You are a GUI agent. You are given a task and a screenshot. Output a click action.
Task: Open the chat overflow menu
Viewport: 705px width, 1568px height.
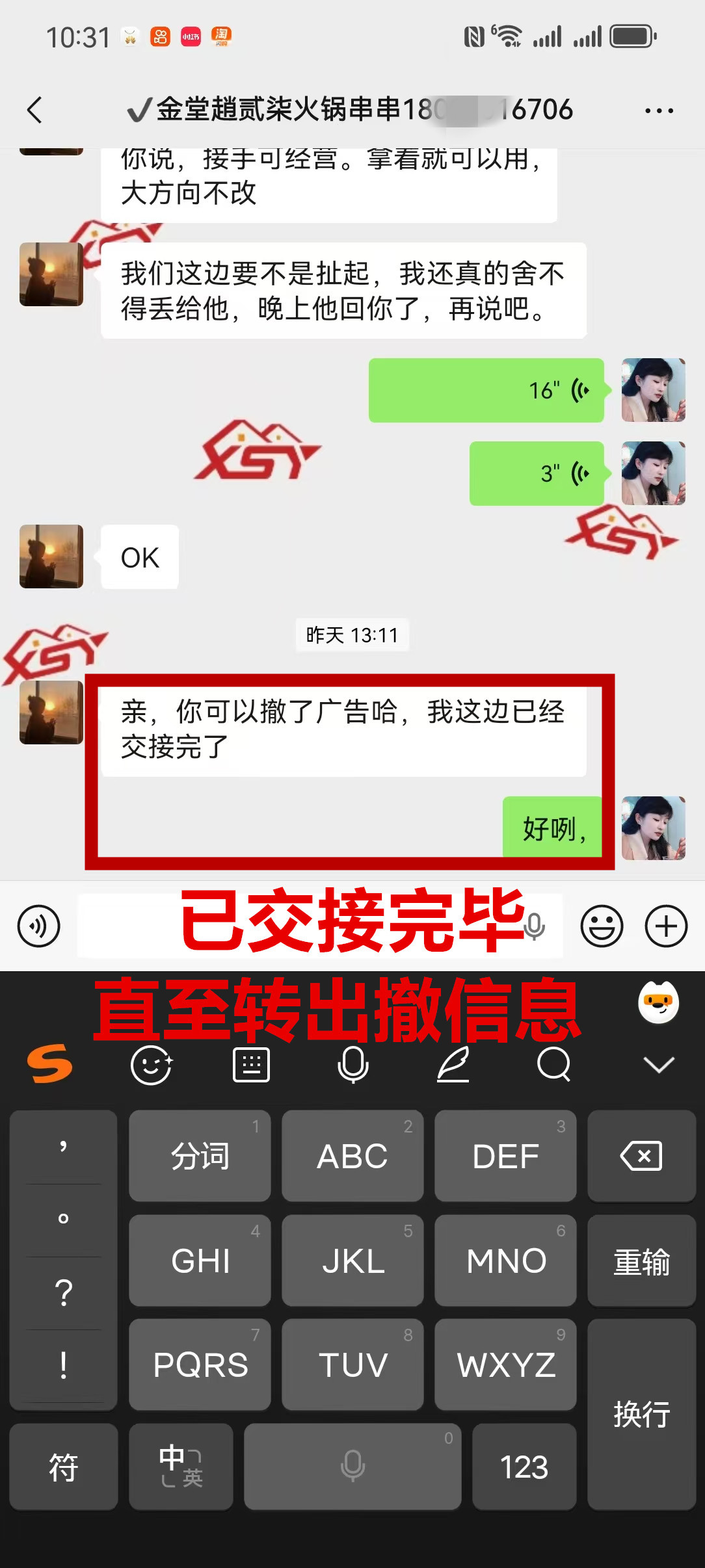(x=659, y=111)
